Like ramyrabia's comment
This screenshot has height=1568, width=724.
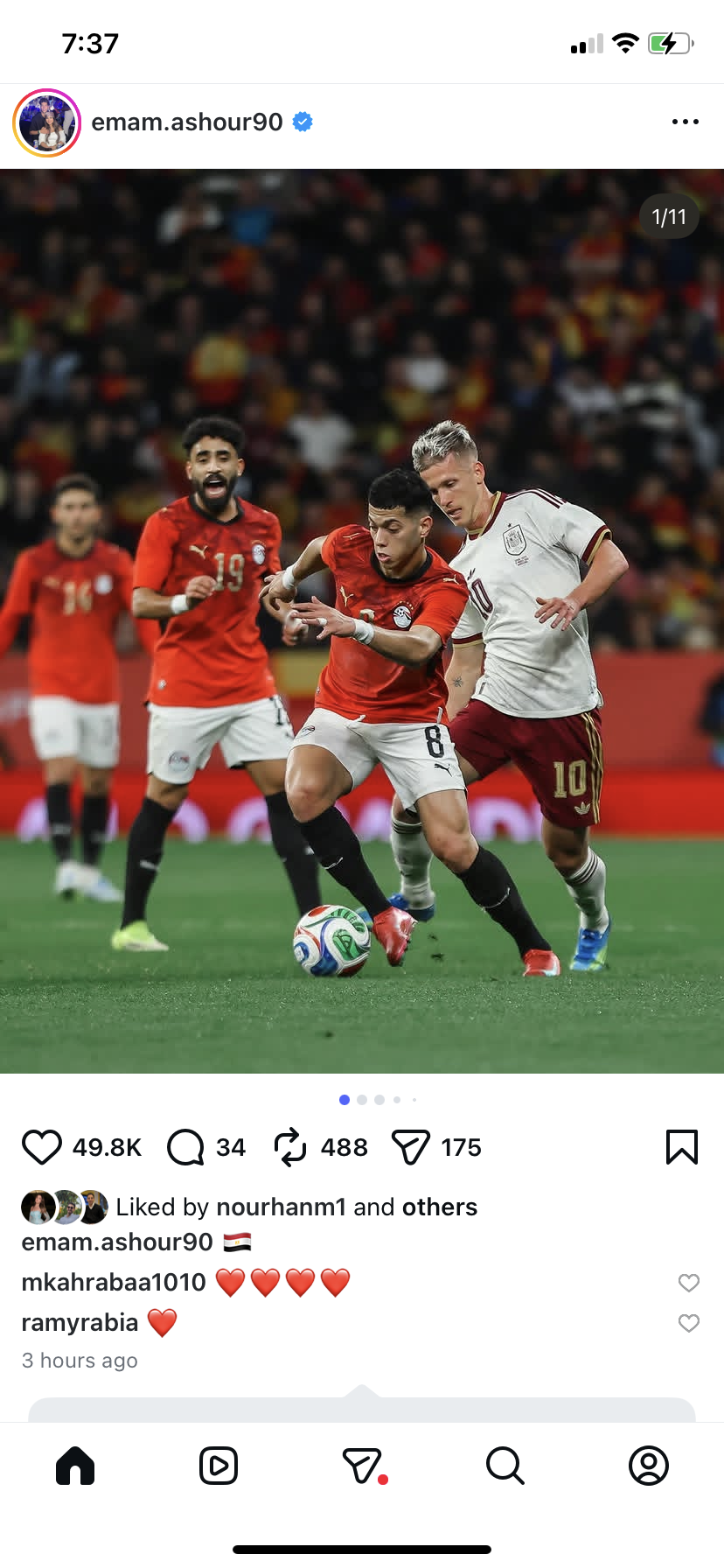pyautogui.click(x=689, y=1323)
